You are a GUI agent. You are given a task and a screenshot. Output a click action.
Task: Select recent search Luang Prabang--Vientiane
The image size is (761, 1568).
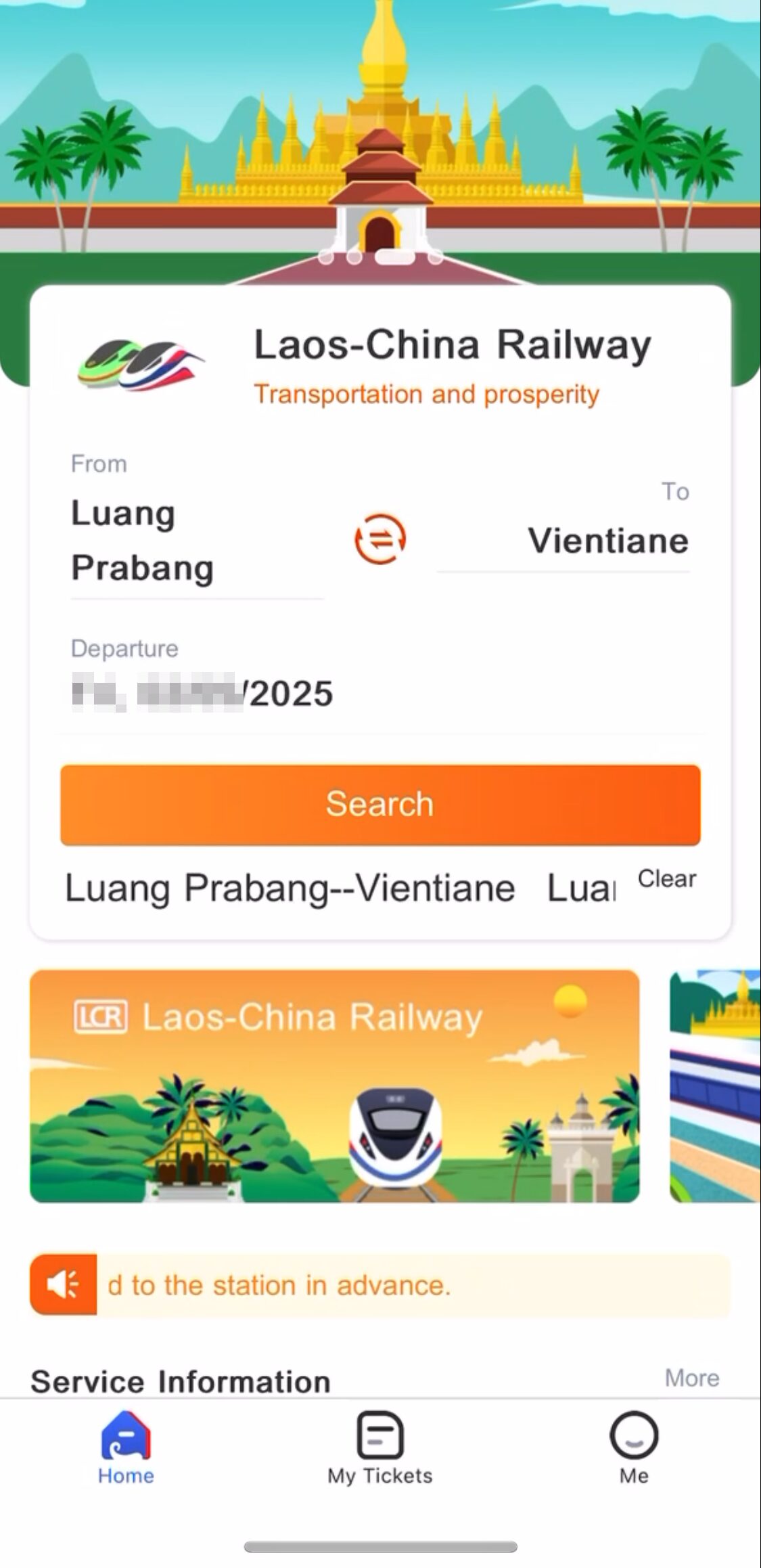290,888
